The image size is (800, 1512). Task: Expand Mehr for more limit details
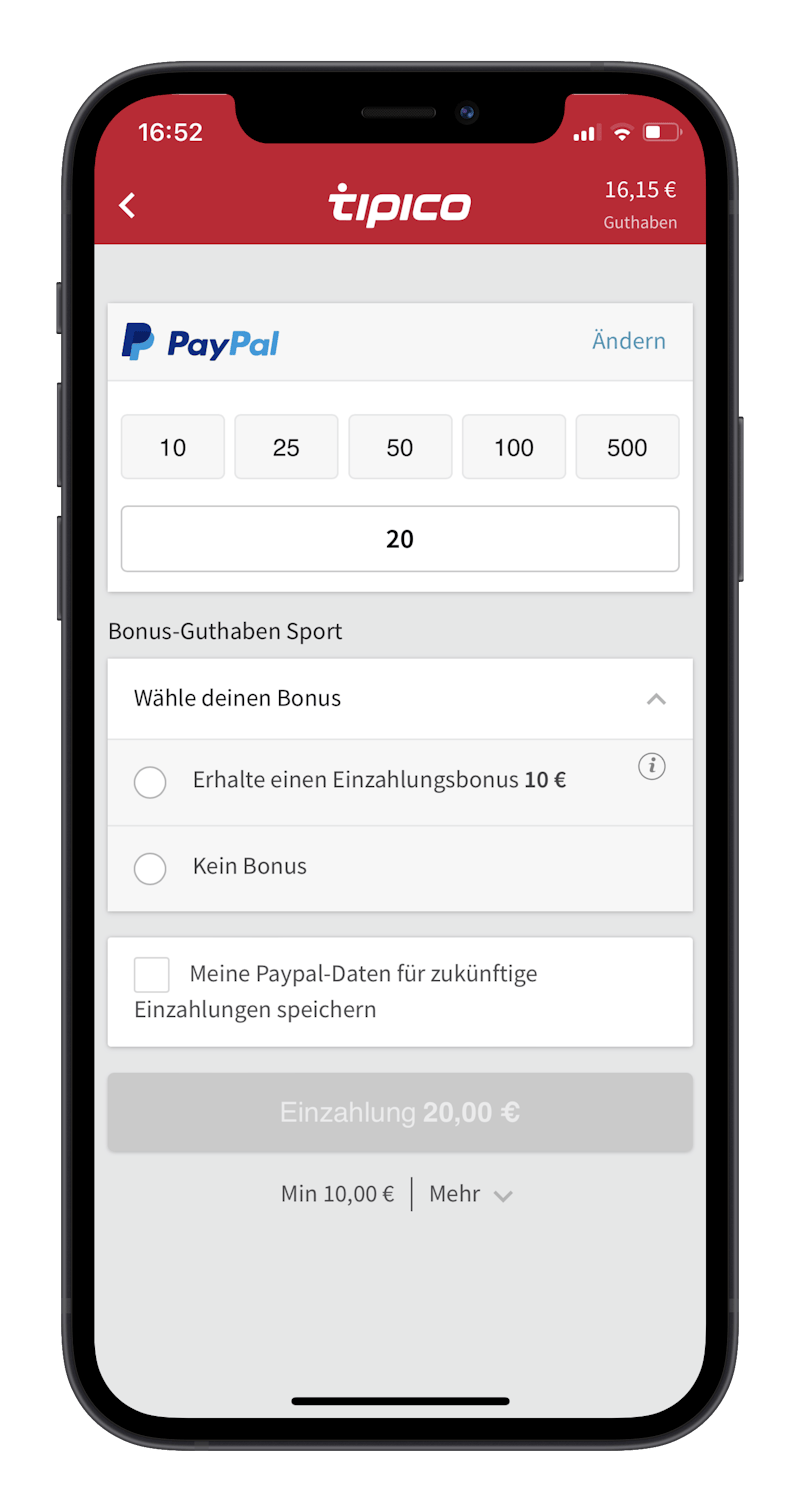pyautogui.click(x=470, y=1194)
